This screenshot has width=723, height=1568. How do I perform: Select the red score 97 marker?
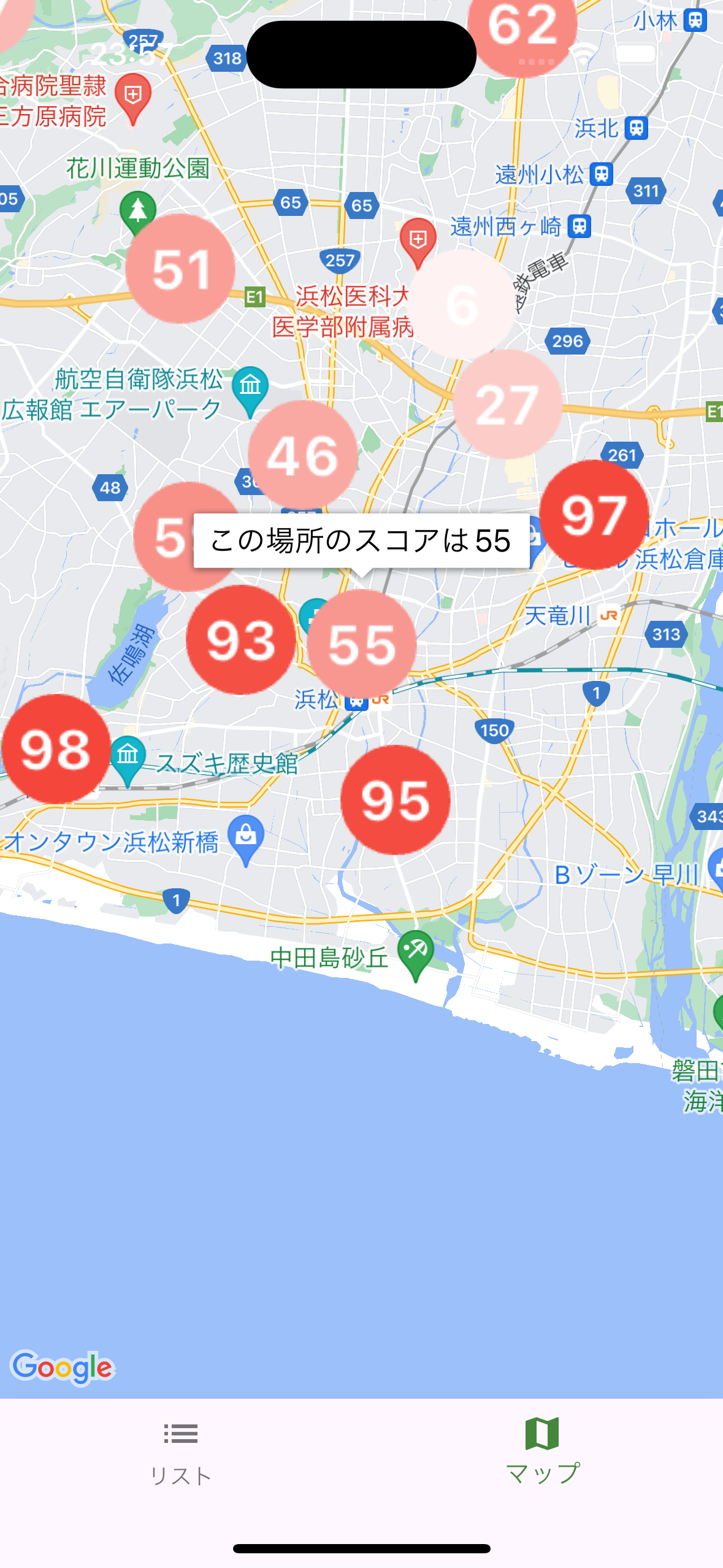(594, 514)
